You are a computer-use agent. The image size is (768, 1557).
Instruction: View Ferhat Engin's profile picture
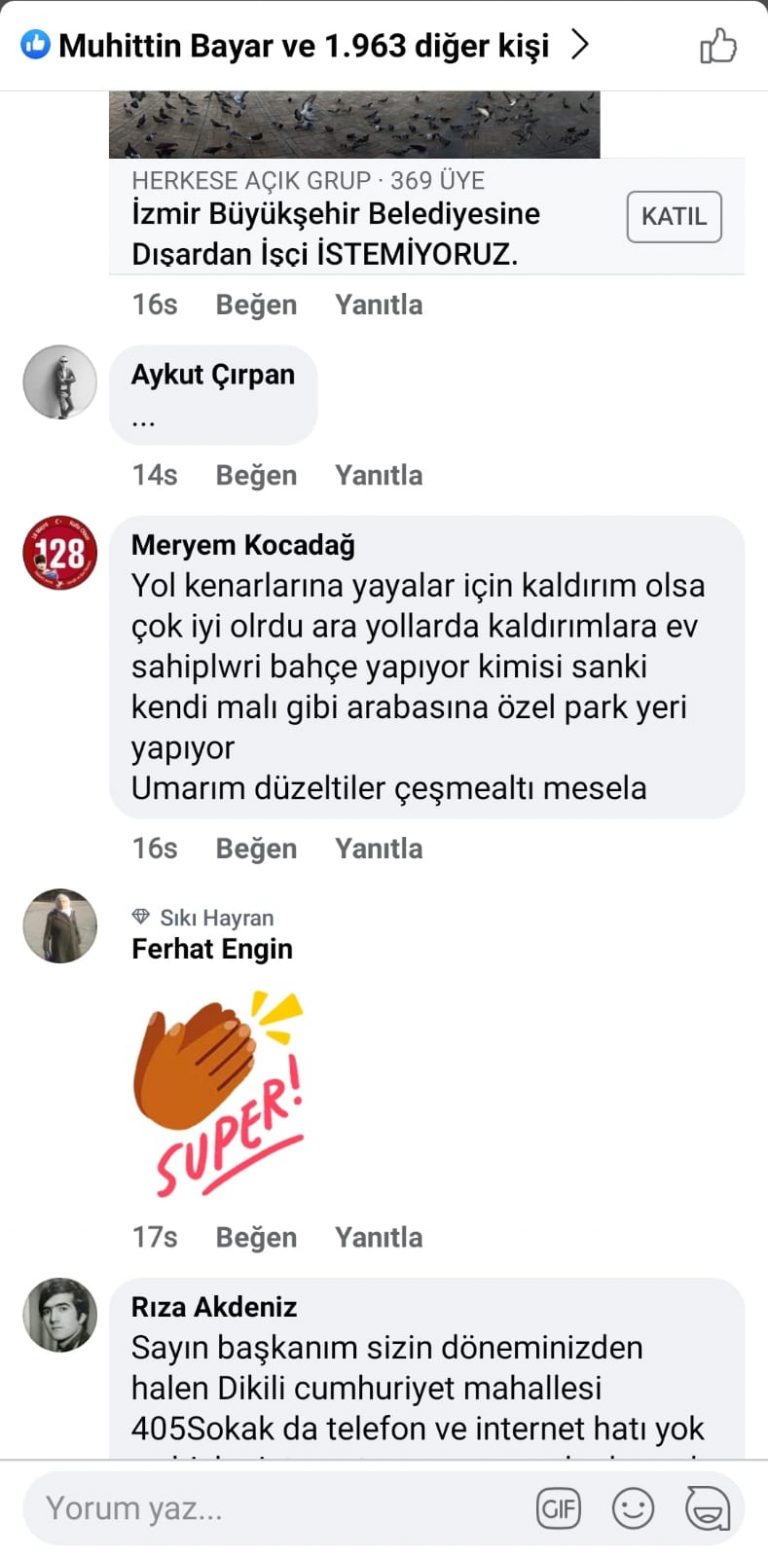pos(60,926)
